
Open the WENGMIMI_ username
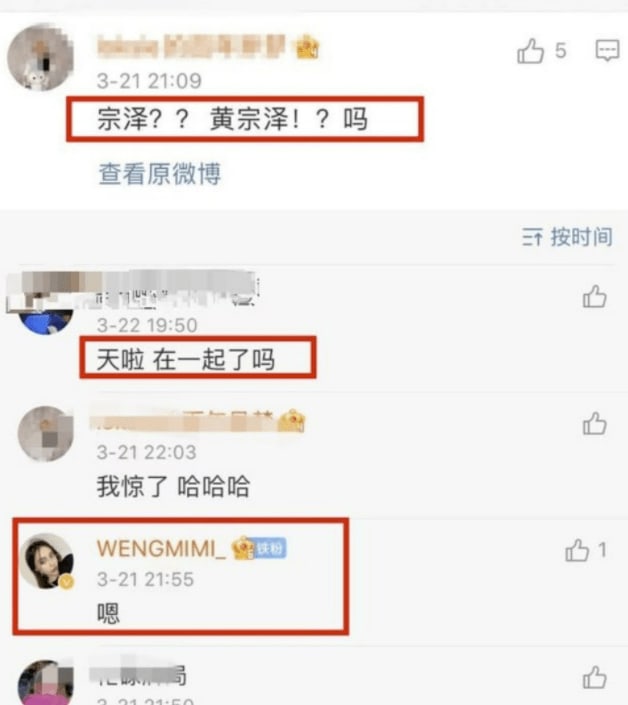[x=162, y=549]
